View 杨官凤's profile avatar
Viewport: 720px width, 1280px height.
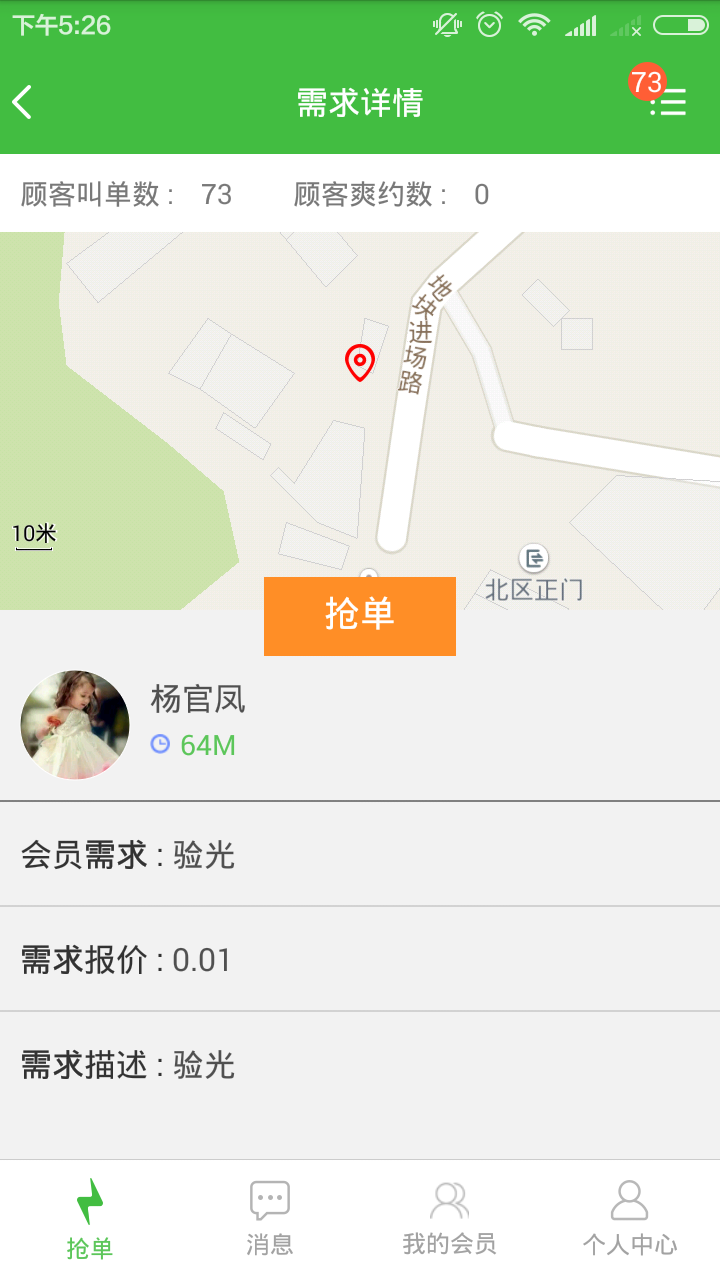tap(75, 725)
